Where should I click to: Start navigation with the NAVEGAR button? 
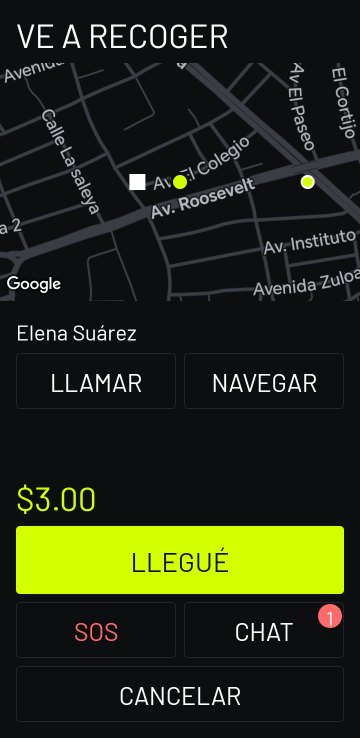[x=264, y=381]
